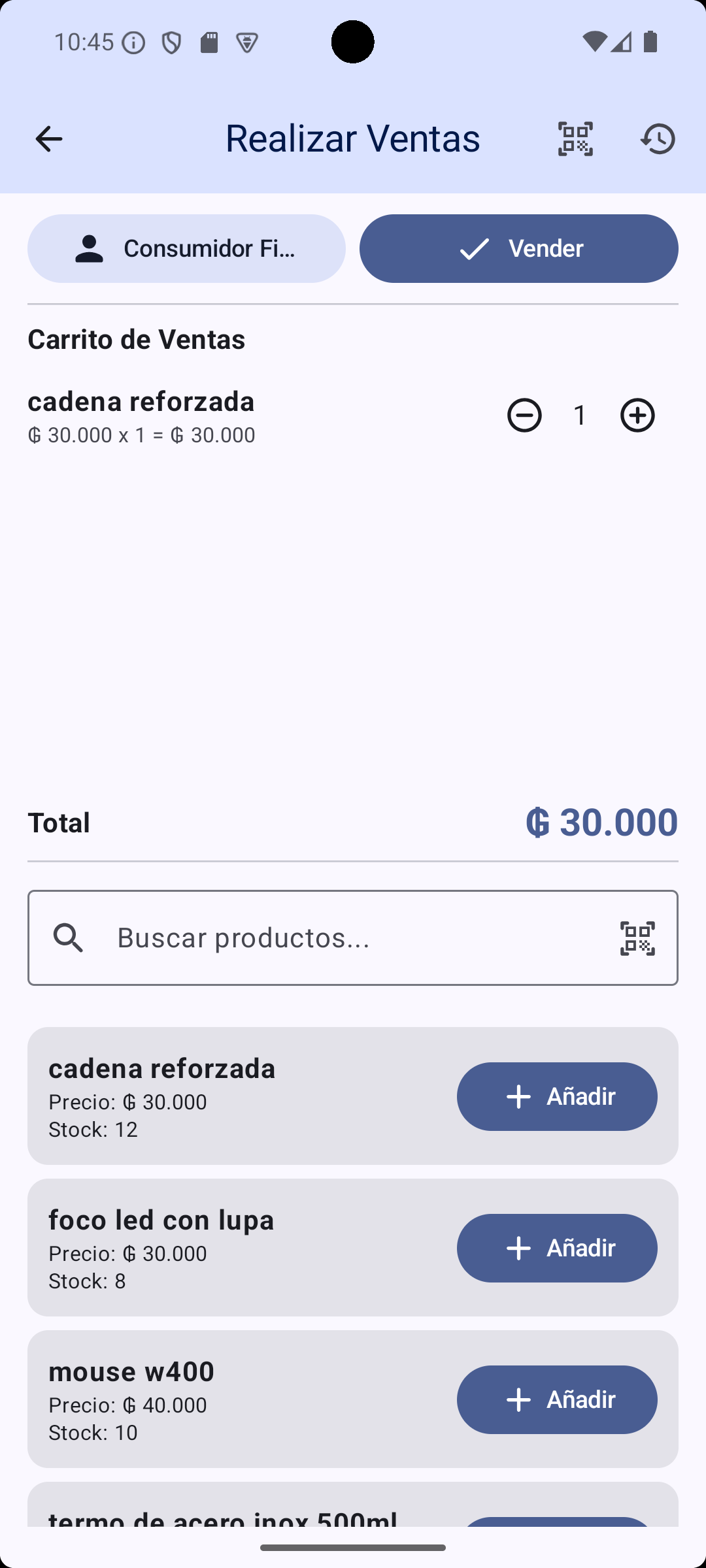
Task: Open the QR scanner in the app bar
Action: click(575, 139)
